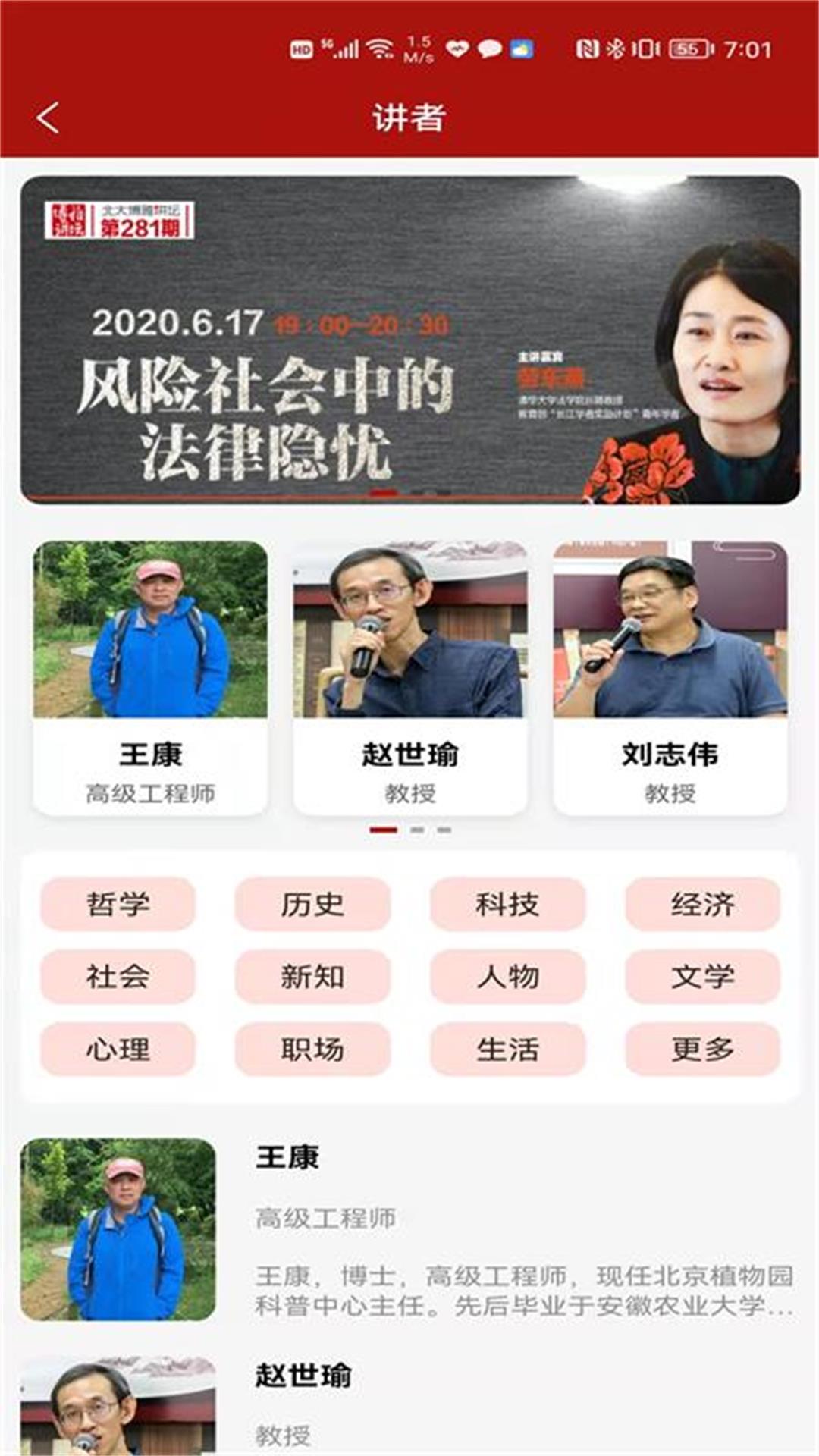
Task: Open the 风险社会中的法律隐忧 lecture banner
Action: click(x=409, y=340)
